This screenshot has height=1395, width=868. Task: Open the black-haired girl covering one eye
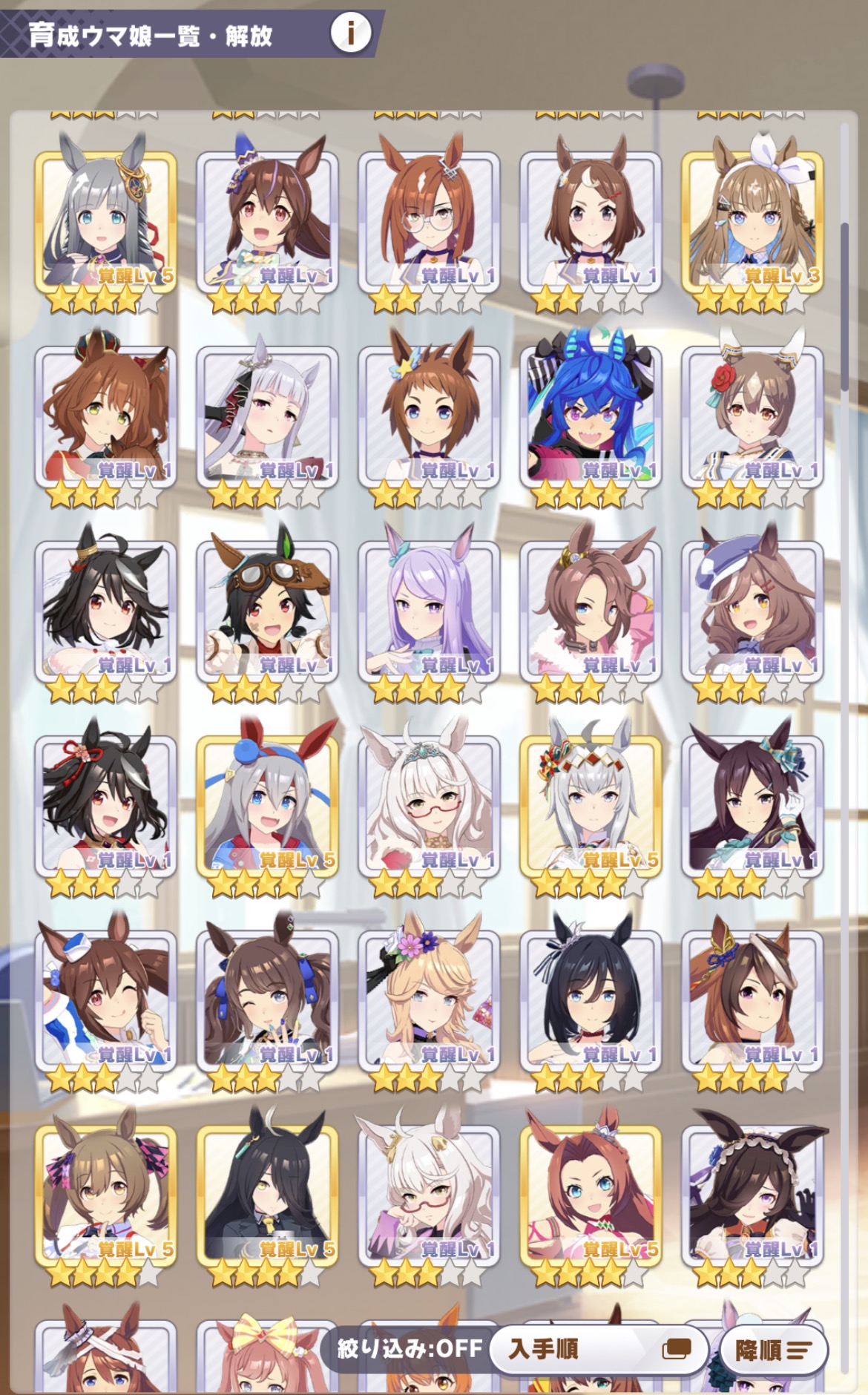pyautogui.click(x=267, y=1194)
